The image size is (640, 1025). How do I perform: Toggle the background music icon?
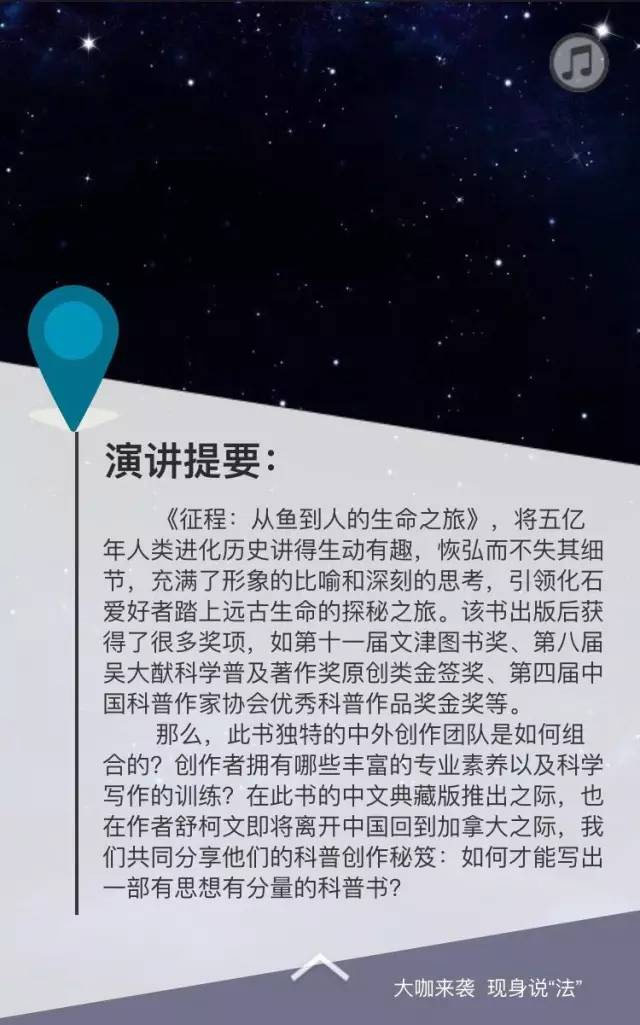point(579,64)
